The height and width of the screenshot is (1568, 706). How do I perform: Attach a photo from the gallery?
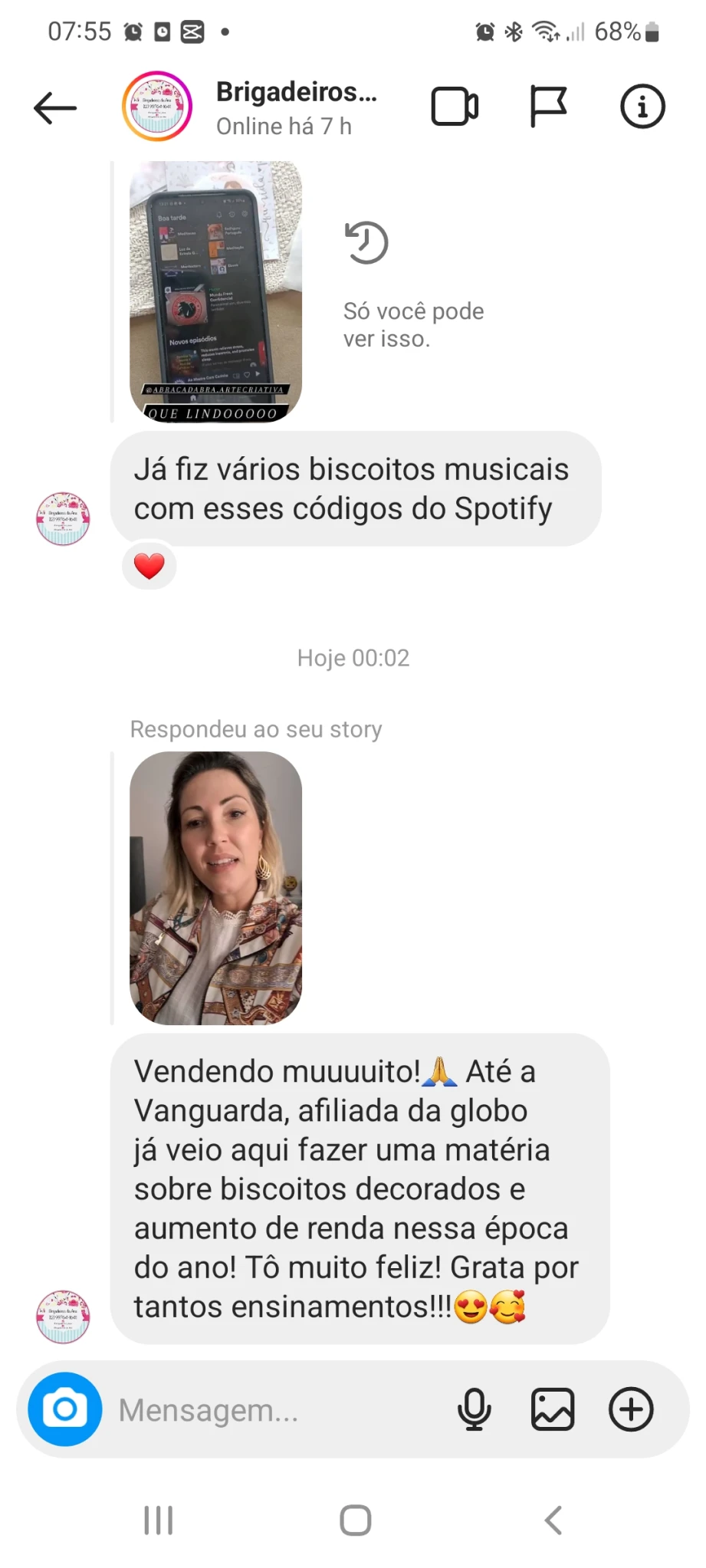click(x=553, y=1409)
